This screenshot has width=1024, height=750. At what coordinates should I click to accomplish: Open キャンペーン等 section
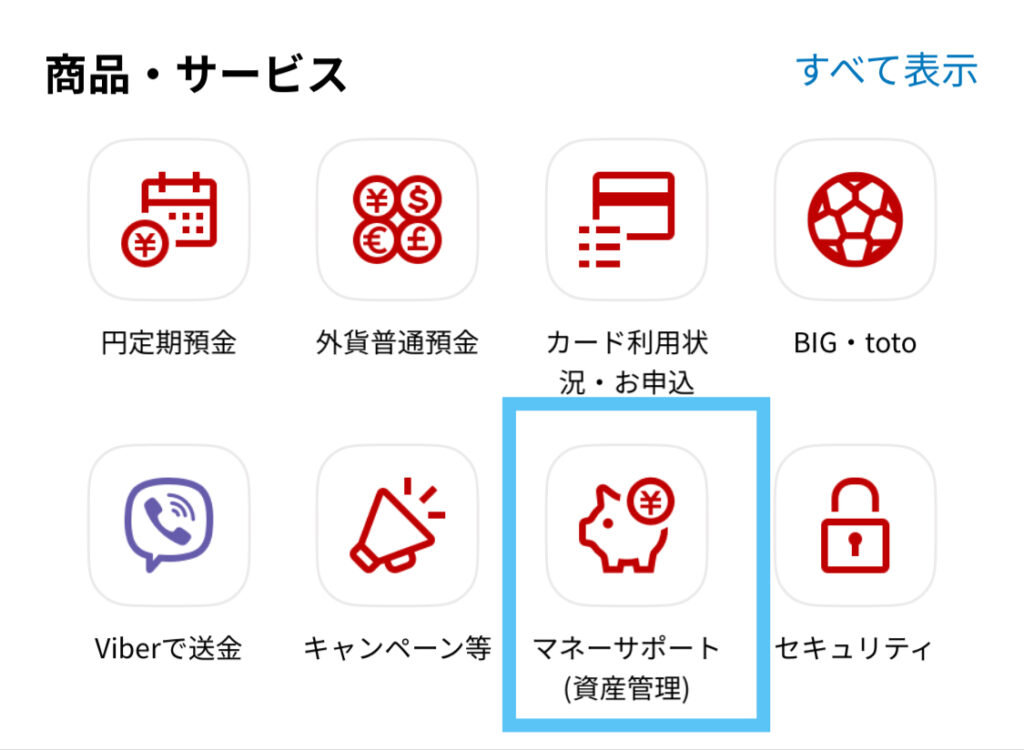(397, 526)
